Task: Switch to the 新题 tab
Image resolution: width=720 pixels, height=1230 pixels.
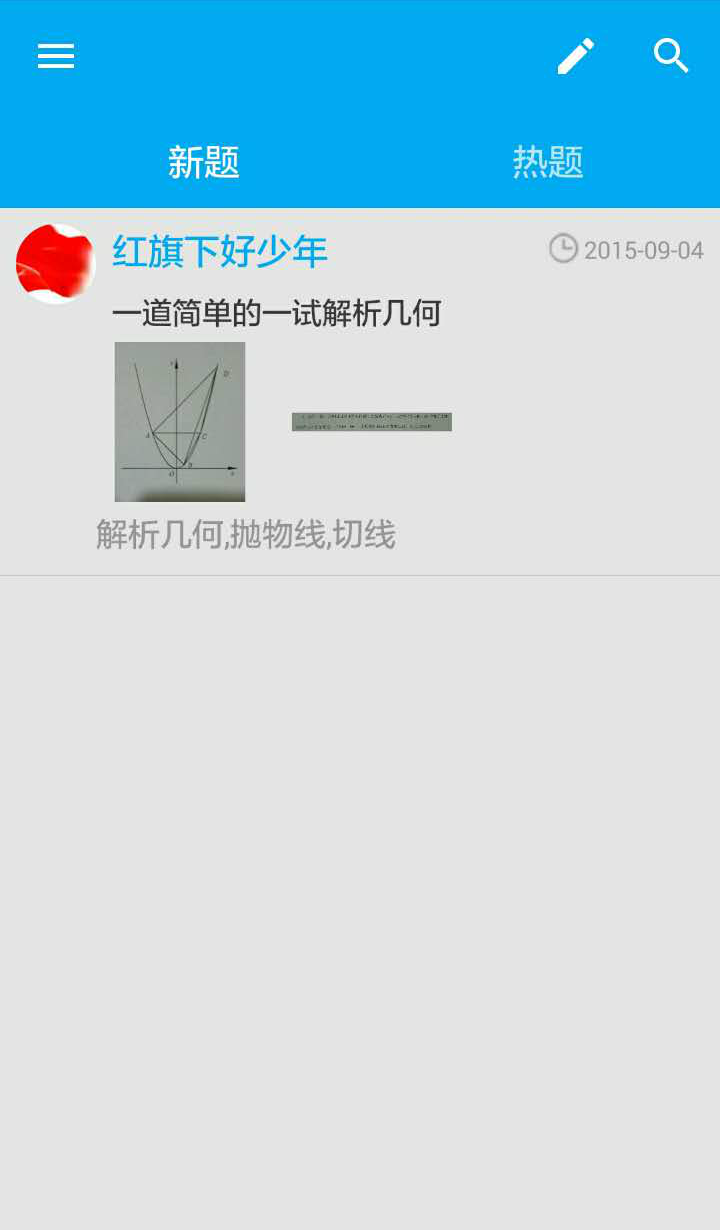Action: [x=204, y=162]
